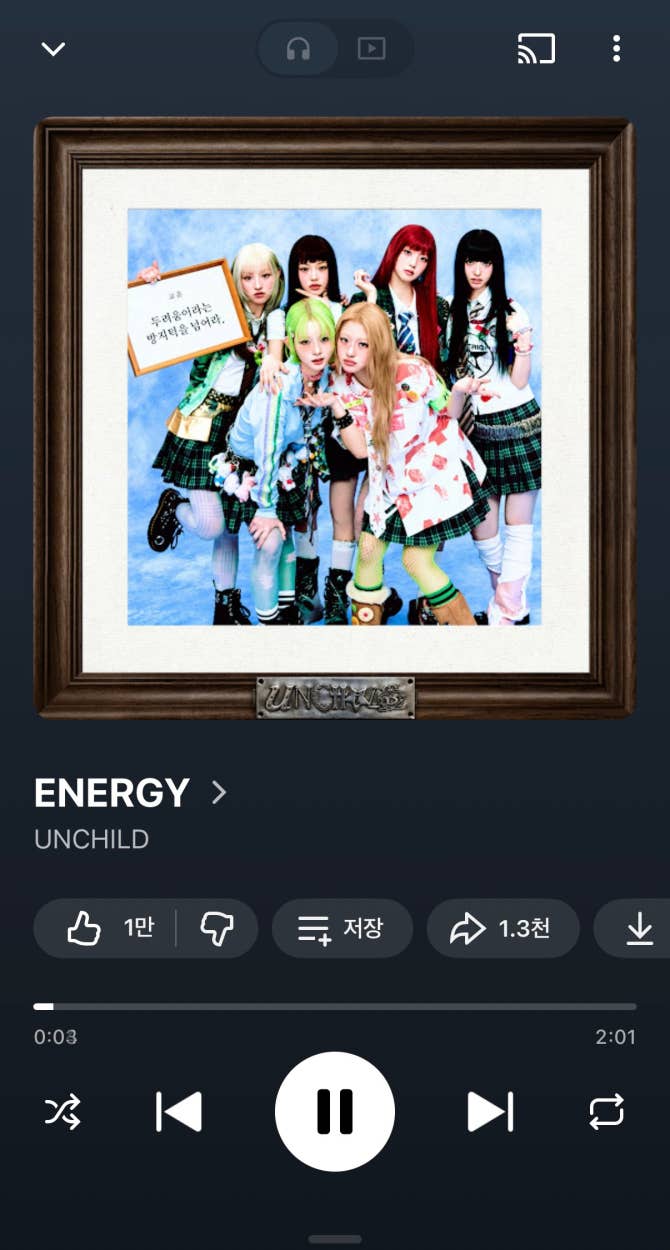The width and height of the screenshot is (670, 1250).
Task: Seek along the playback progress bar
Action: coord(335,1006)
